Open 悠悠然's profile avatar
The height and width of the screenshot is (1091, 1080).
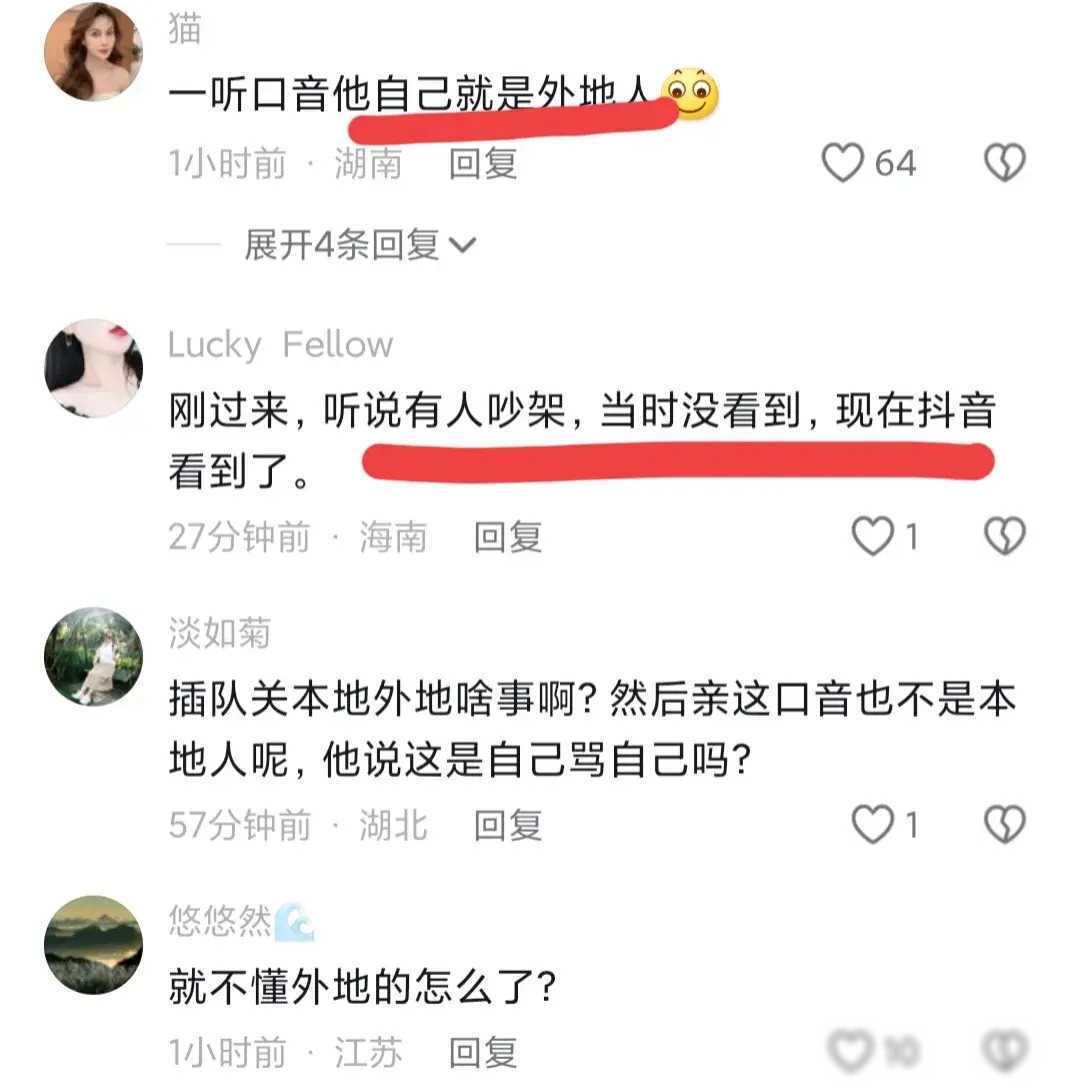94,943
